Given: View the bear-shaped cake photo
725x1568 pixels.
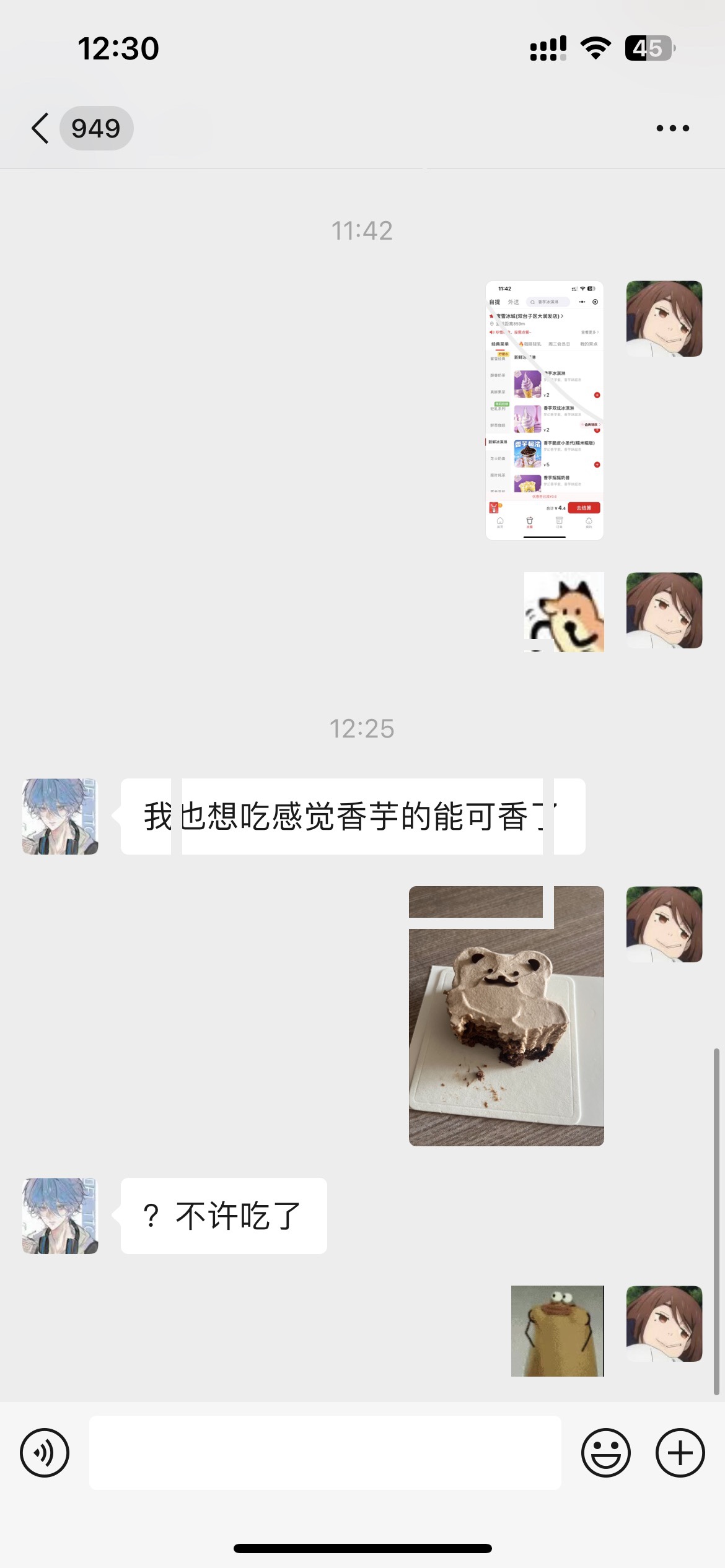Looking at the screenshot, I should click(x=506, y=1016).
